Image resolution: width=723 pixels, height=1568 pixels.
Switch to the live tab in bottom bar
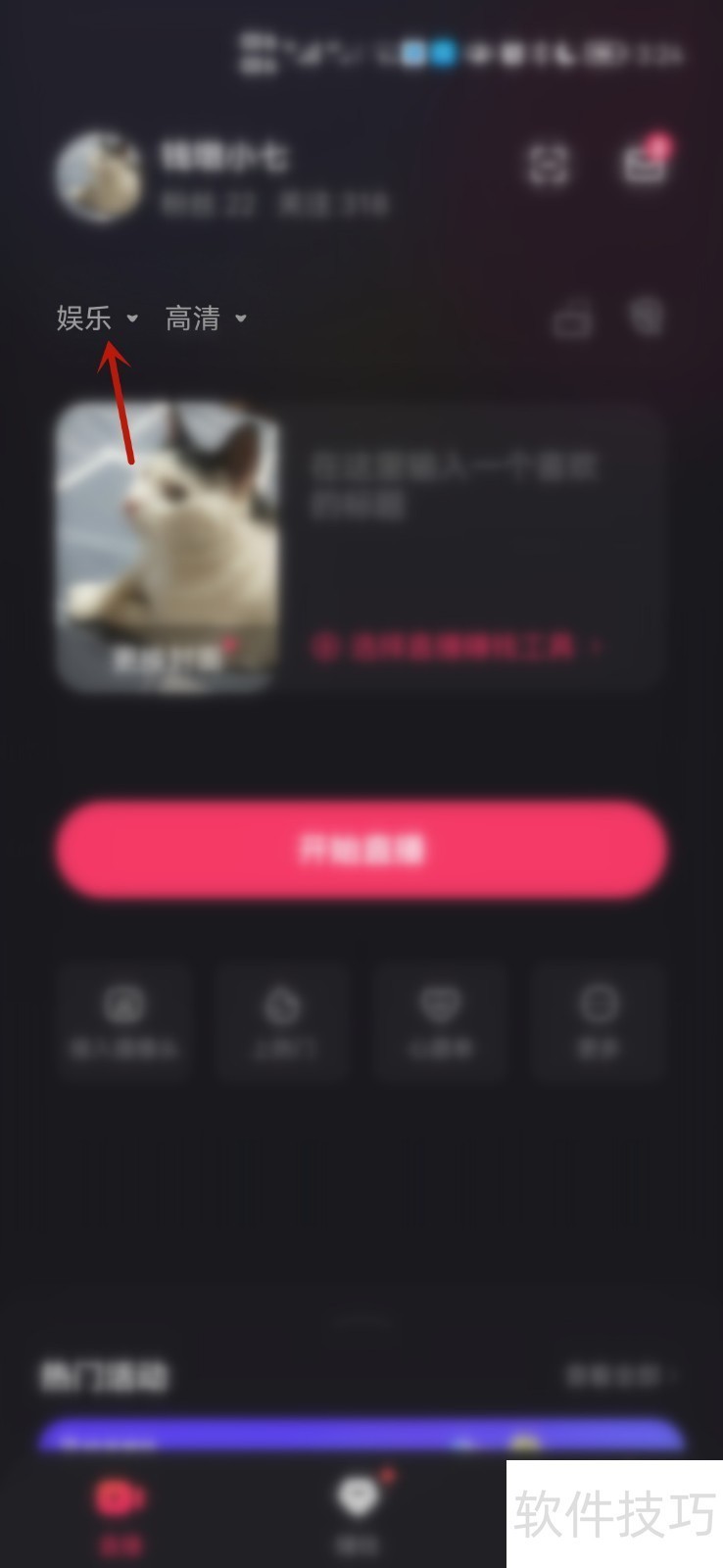(x=120, y=1514)
